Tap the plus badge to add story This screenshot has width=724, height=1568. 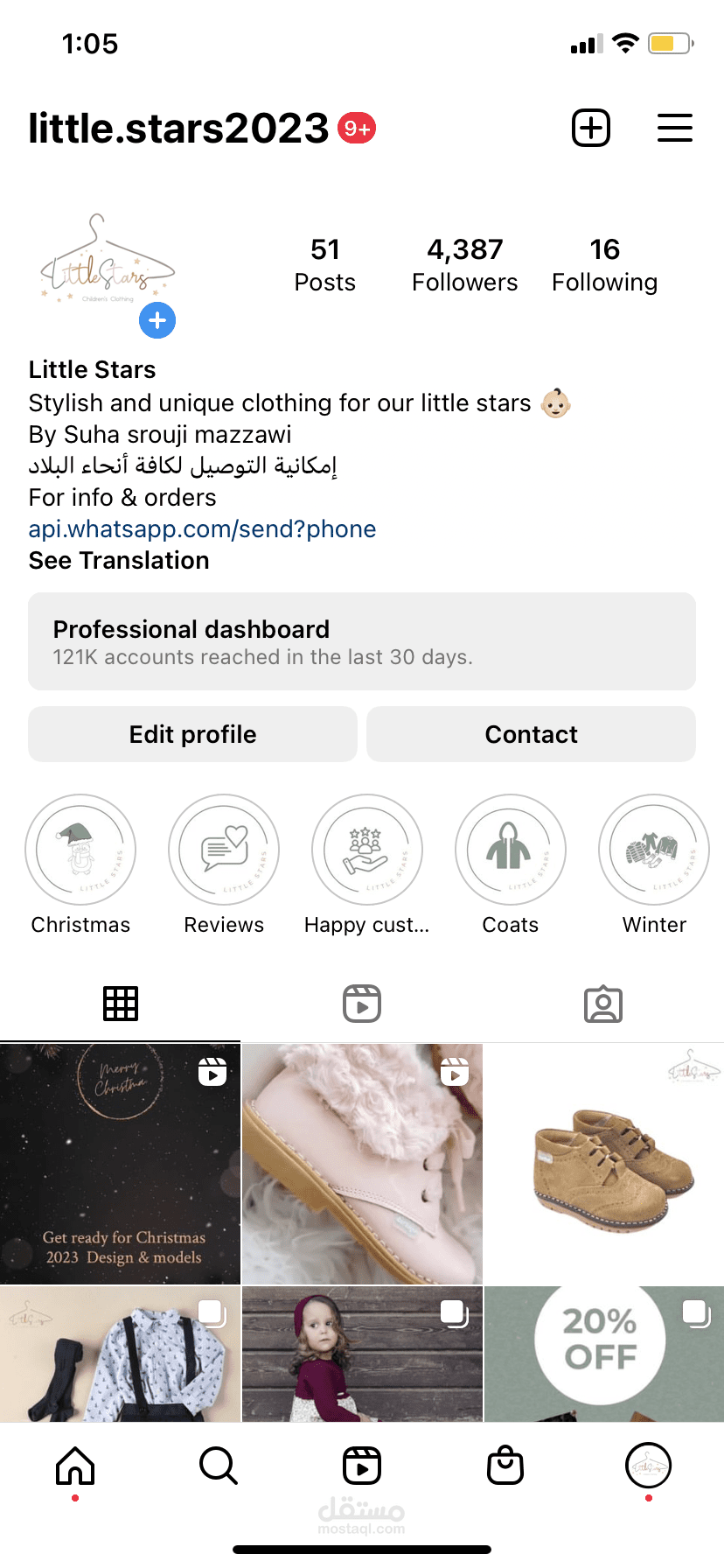[x=157, y=321]
